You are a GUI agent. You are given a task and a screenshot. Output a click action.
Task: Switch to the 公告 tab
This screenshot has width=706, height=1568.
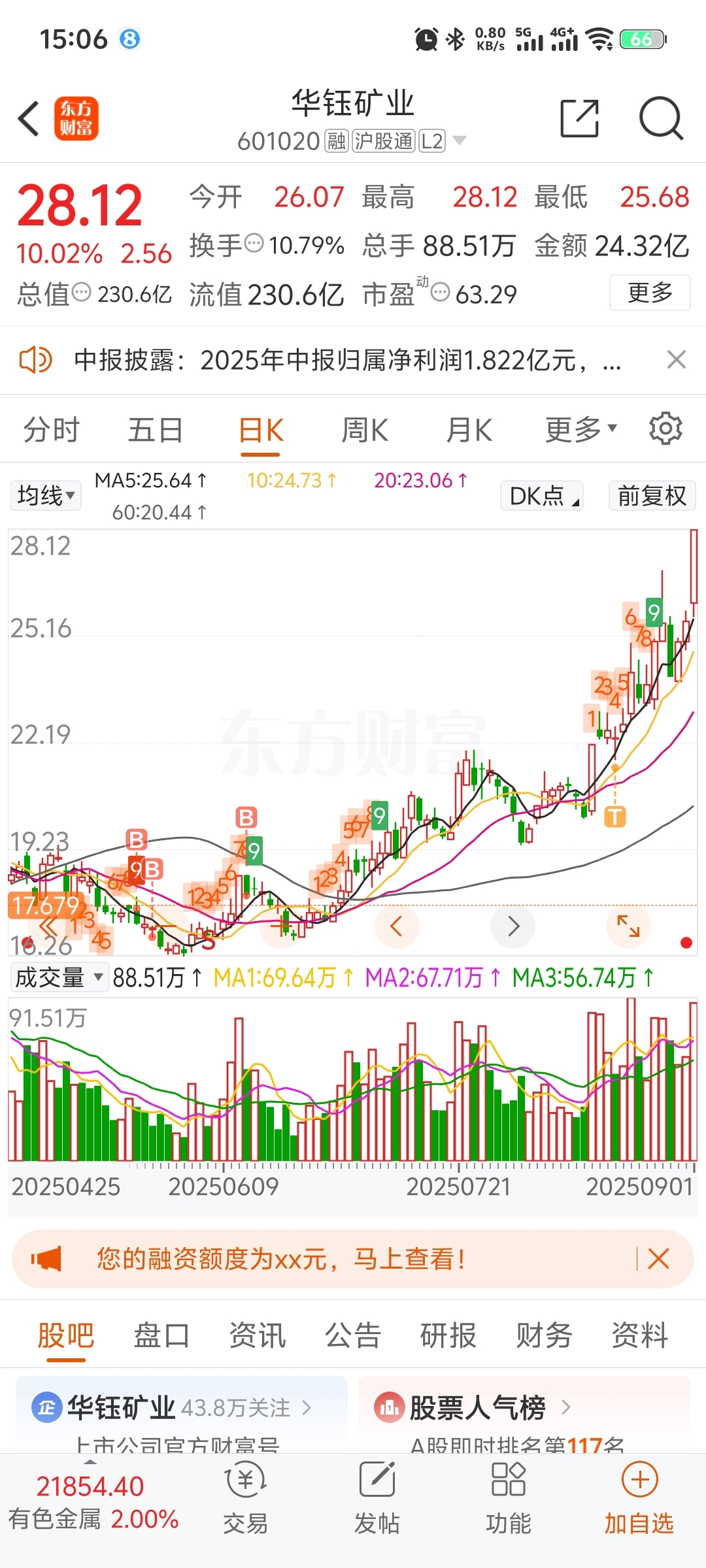[353, 1335]
